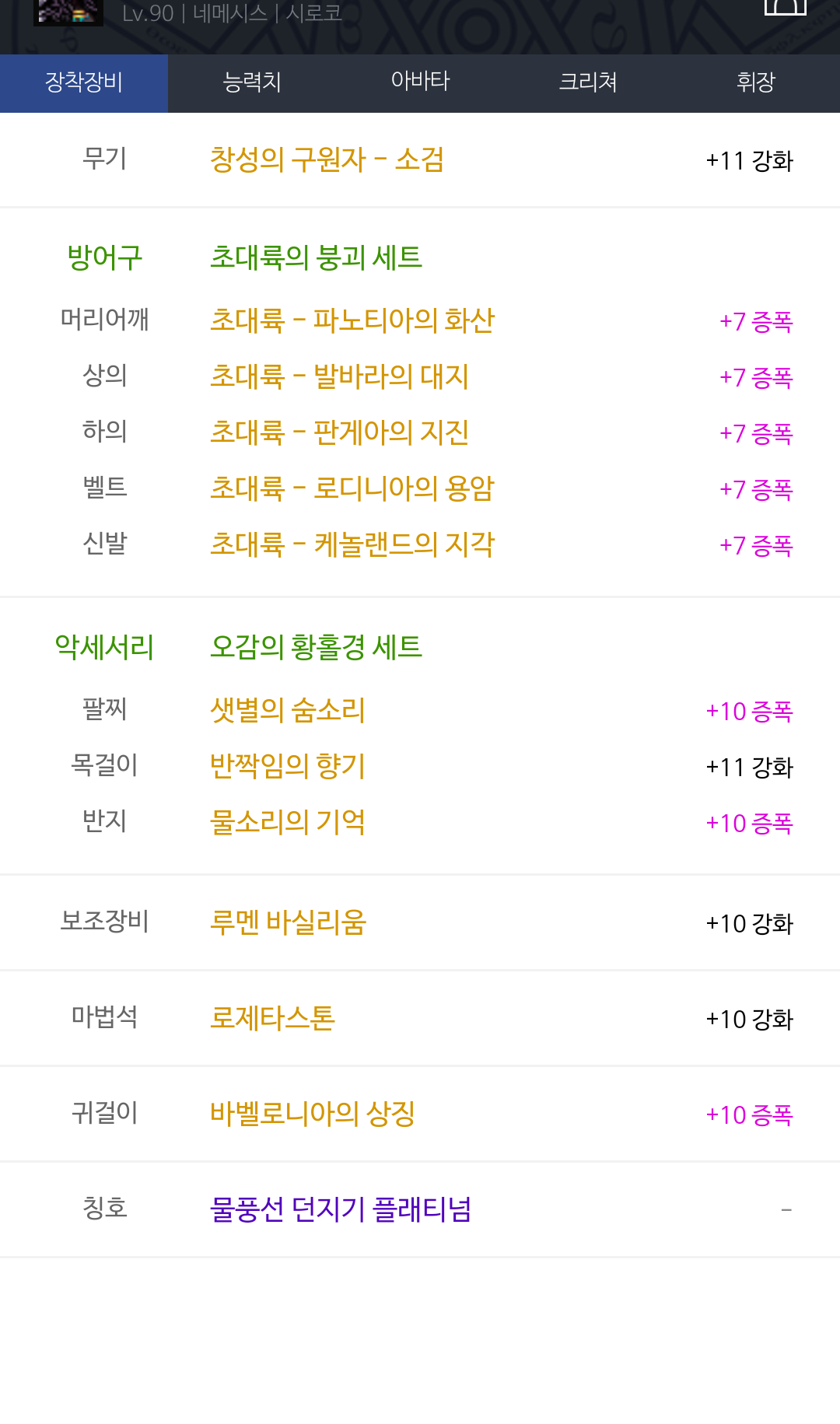840x1424 pixels.
Task: Open weapon 창성의 구원자 - 소검
Action: 327,159
